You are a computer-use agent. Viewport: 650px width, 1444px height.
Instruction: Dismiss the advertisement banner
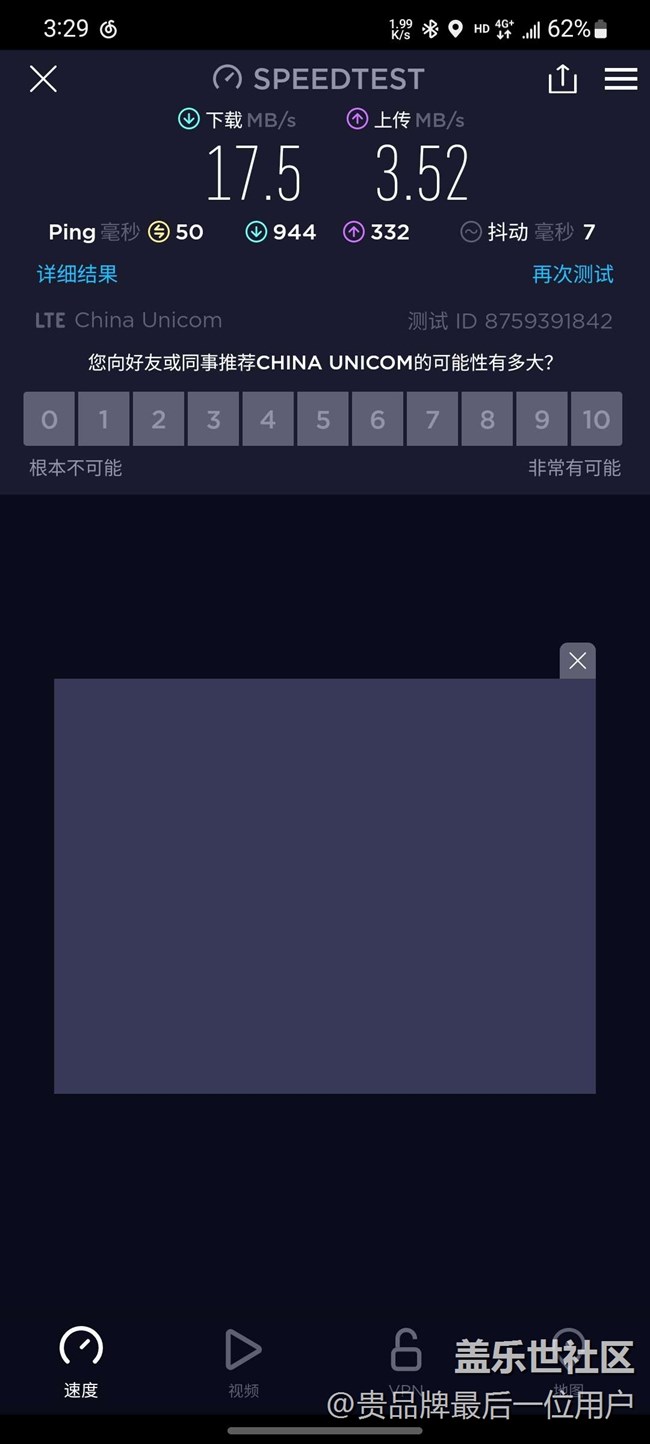(577, 660)
